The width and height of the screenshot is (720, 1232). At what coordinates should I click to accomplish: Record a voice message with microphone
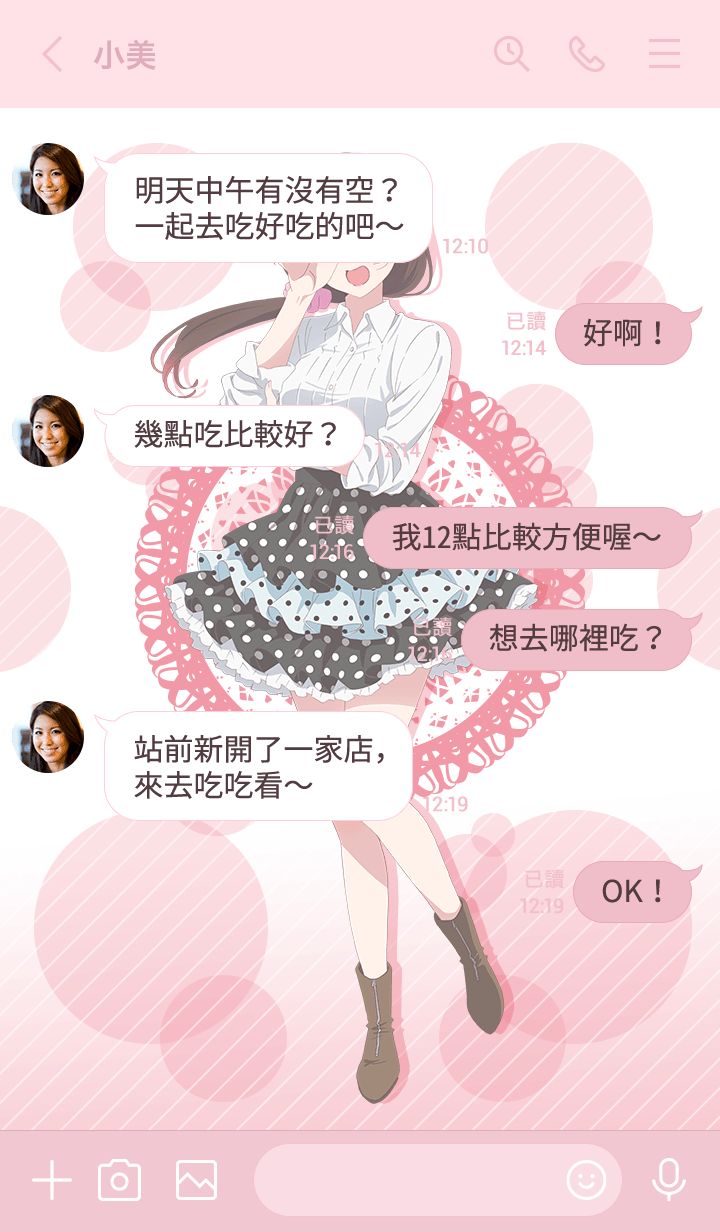coord(669,1181)
